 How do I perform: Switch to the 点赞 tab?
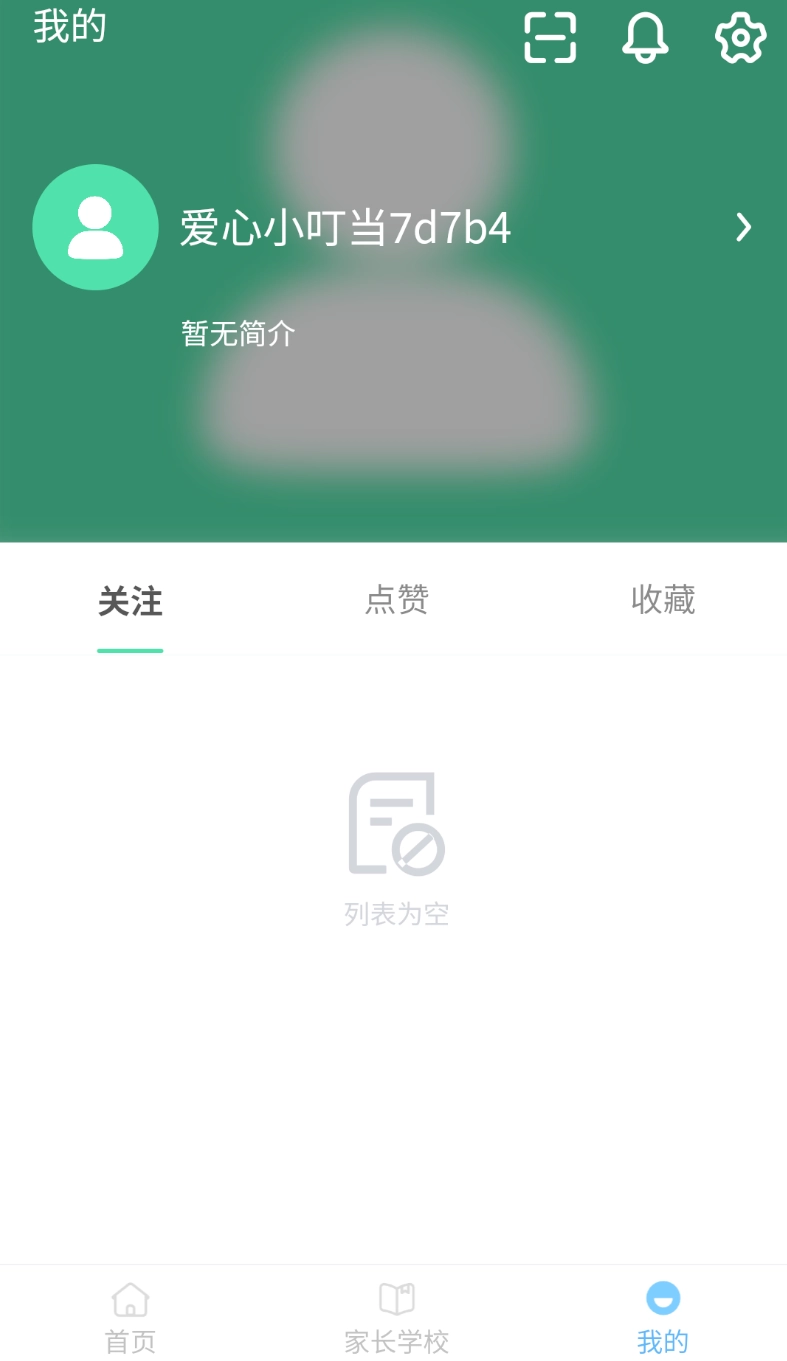tap(396, 600)
